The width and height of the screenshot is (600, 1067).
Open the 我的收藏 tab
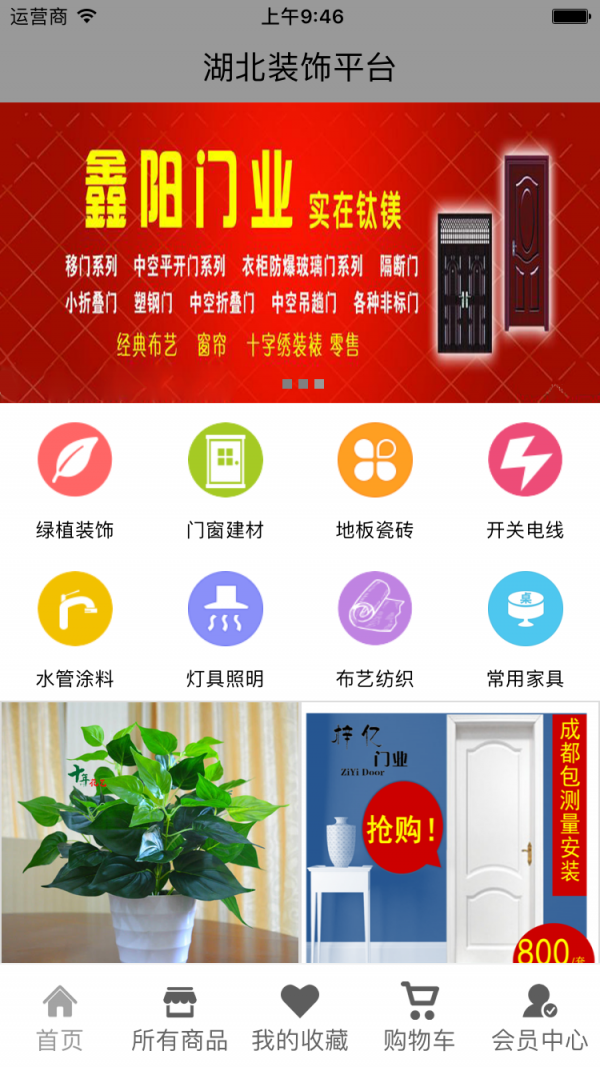pyautogui.click(x=300, y=1017)
